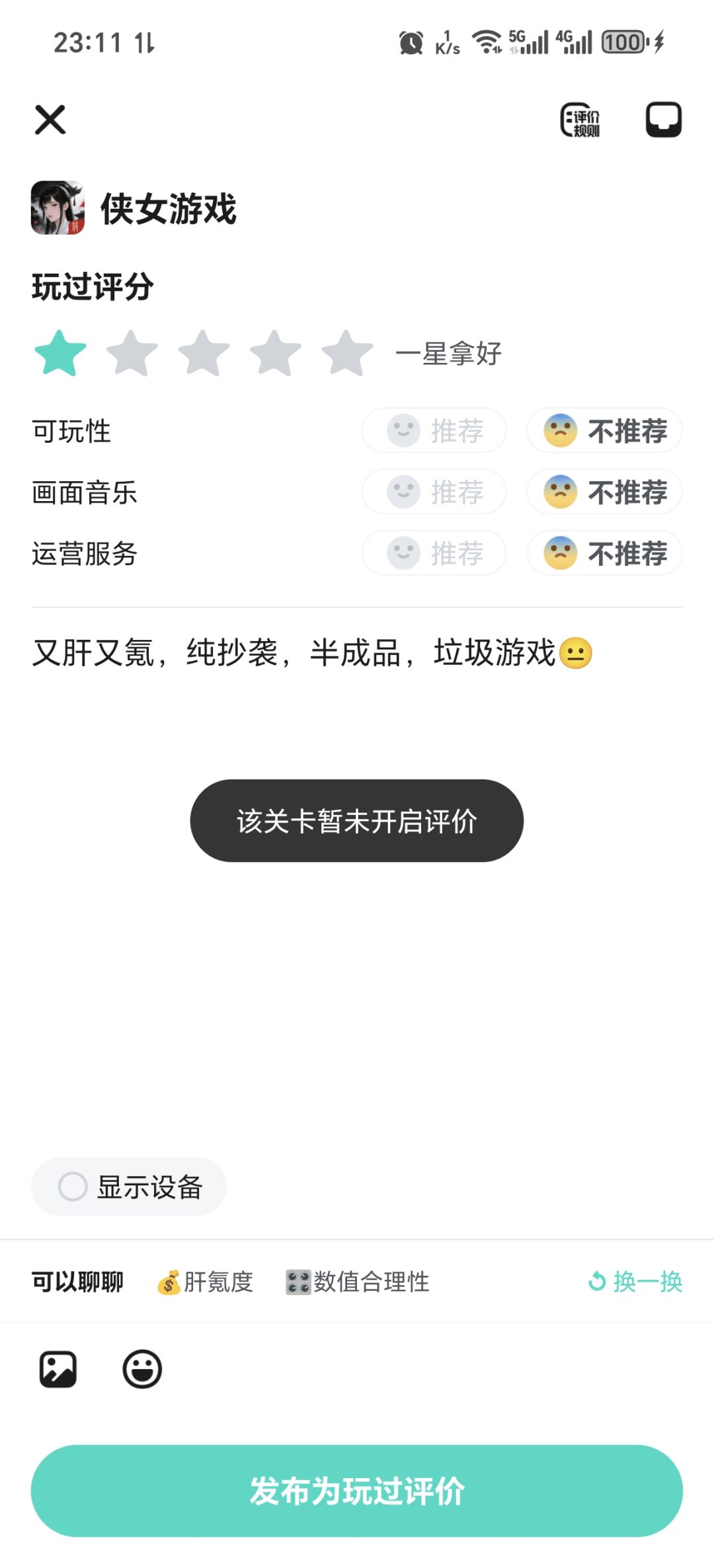Select the 数值合理性 topic chip
Viewport: 714px width, 1568px height.
357,1282
